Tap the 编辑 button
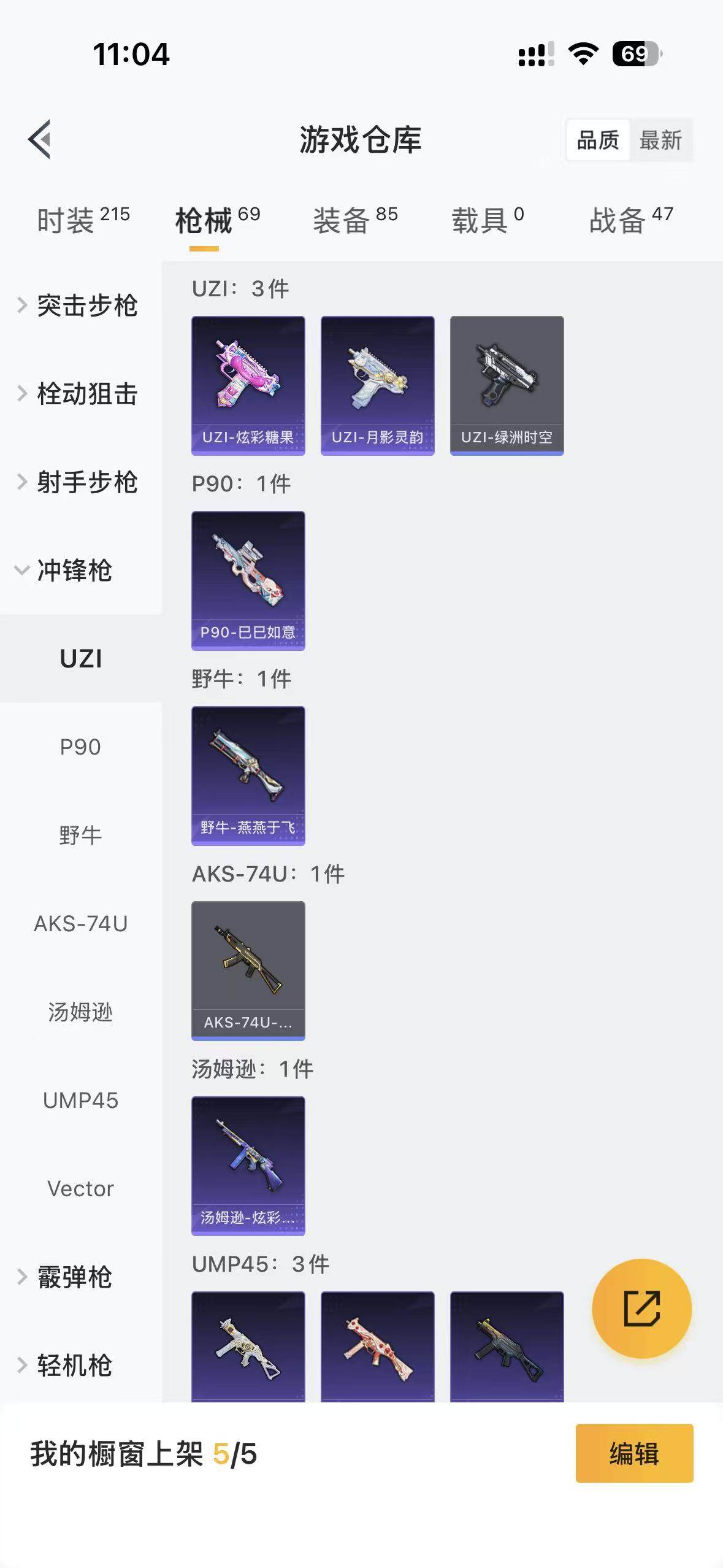The width and height of the screenshot is (723, 1568). pyautogui.click(x=634, y=1453)
